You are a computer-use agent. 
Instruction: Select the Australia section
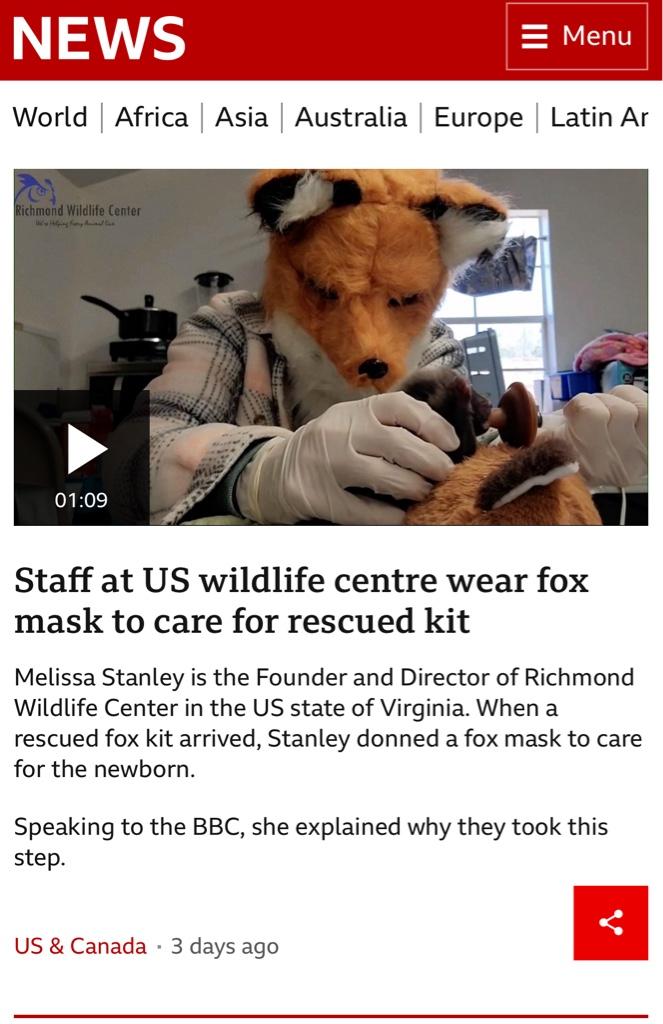pos(350,117)
